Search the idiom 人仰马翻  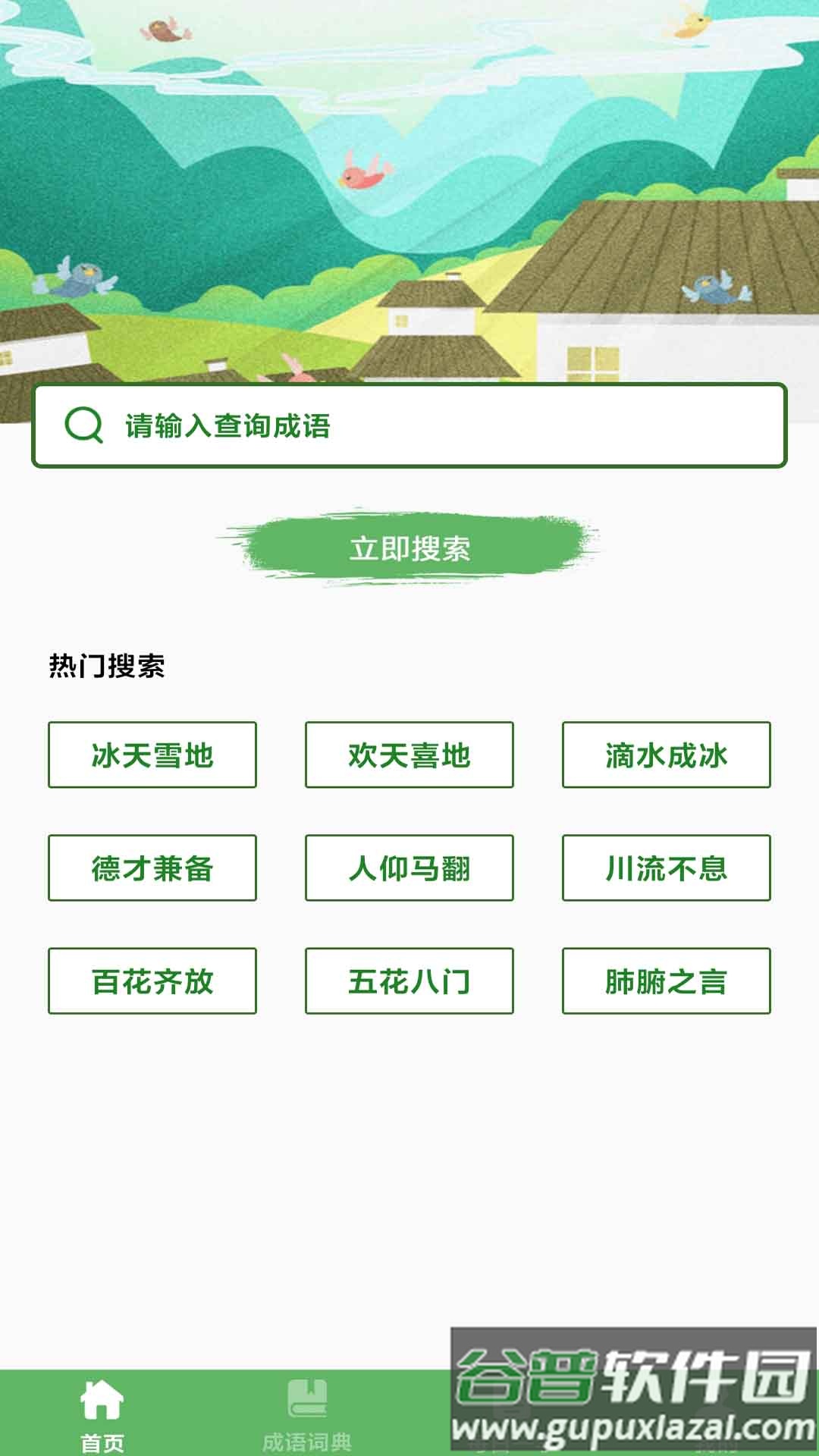coord(409,868)
